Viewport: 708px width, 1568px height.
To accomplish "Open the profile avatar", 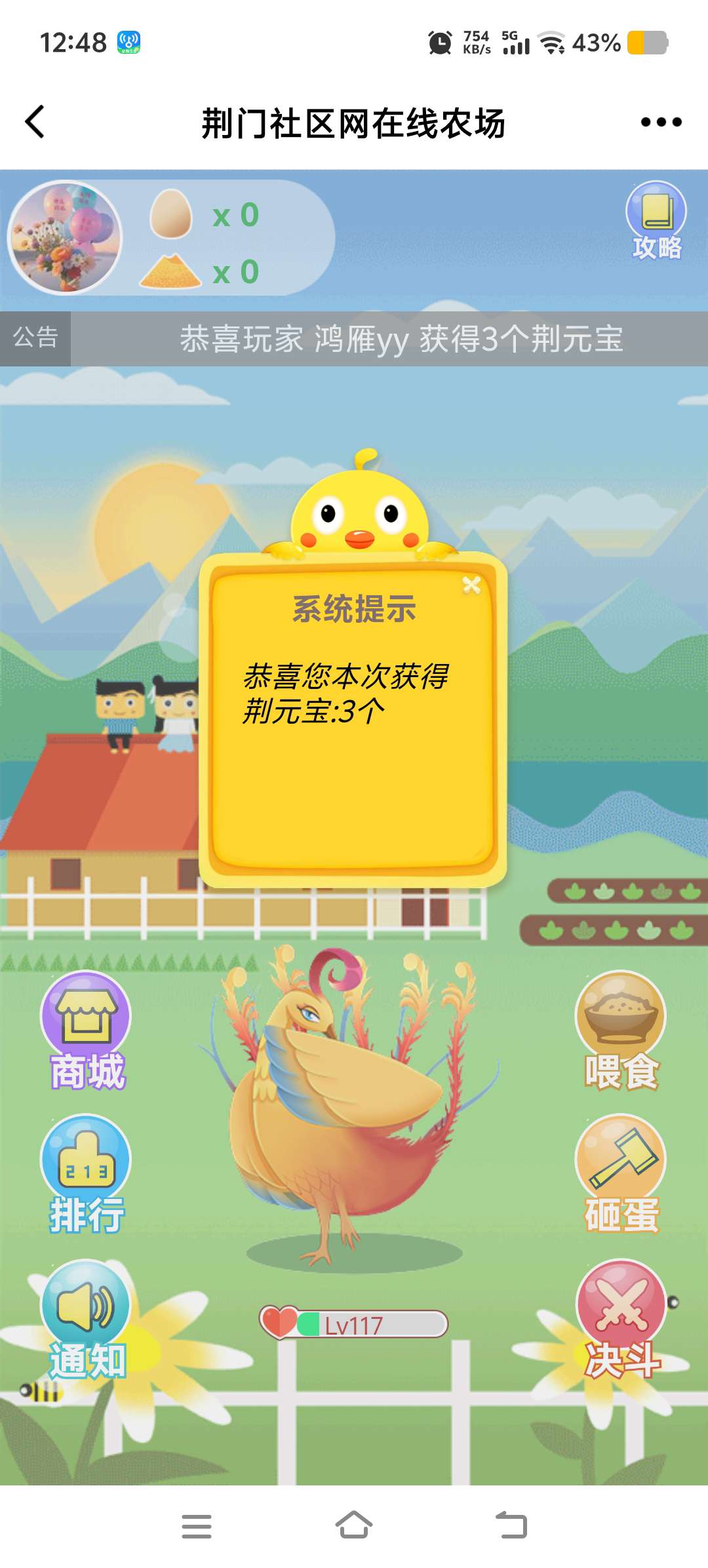I will pos(64,237).
